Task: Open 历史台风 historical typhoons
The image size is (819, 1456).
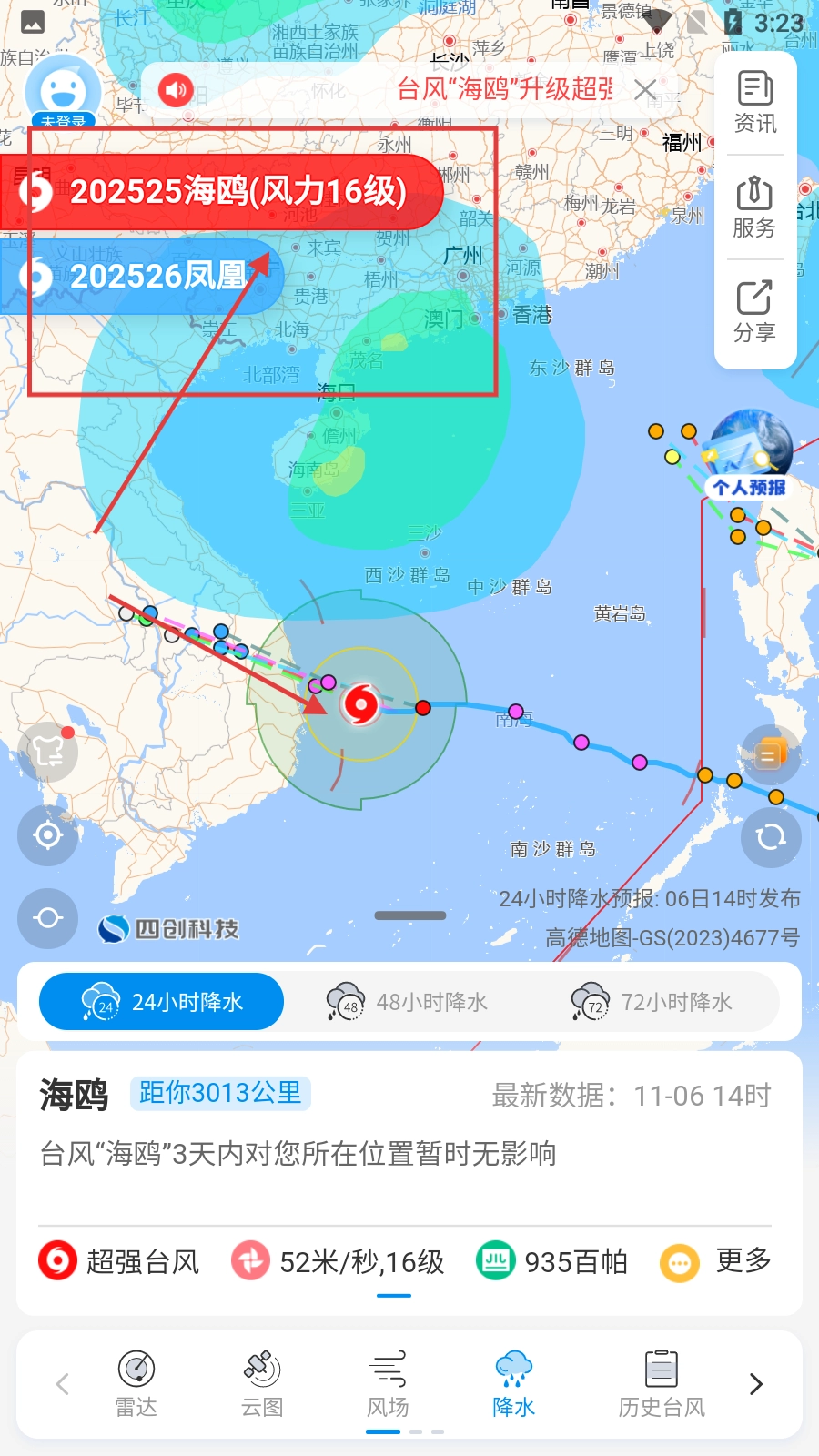Action: pos(662,1384)
